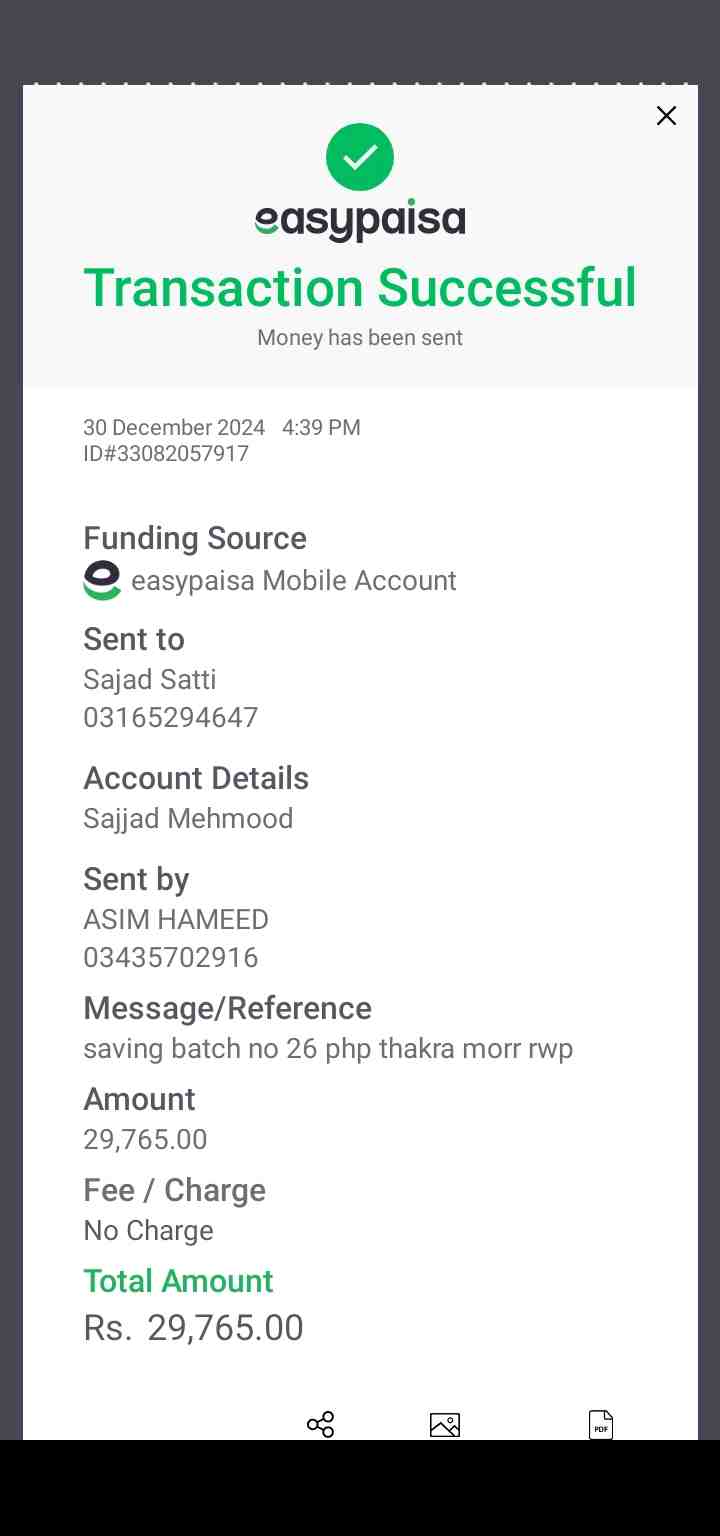Image resolution: width=720 pixels, height=1536 pixels.
Task: Close the transaction receipt
Action: (666, 116)
